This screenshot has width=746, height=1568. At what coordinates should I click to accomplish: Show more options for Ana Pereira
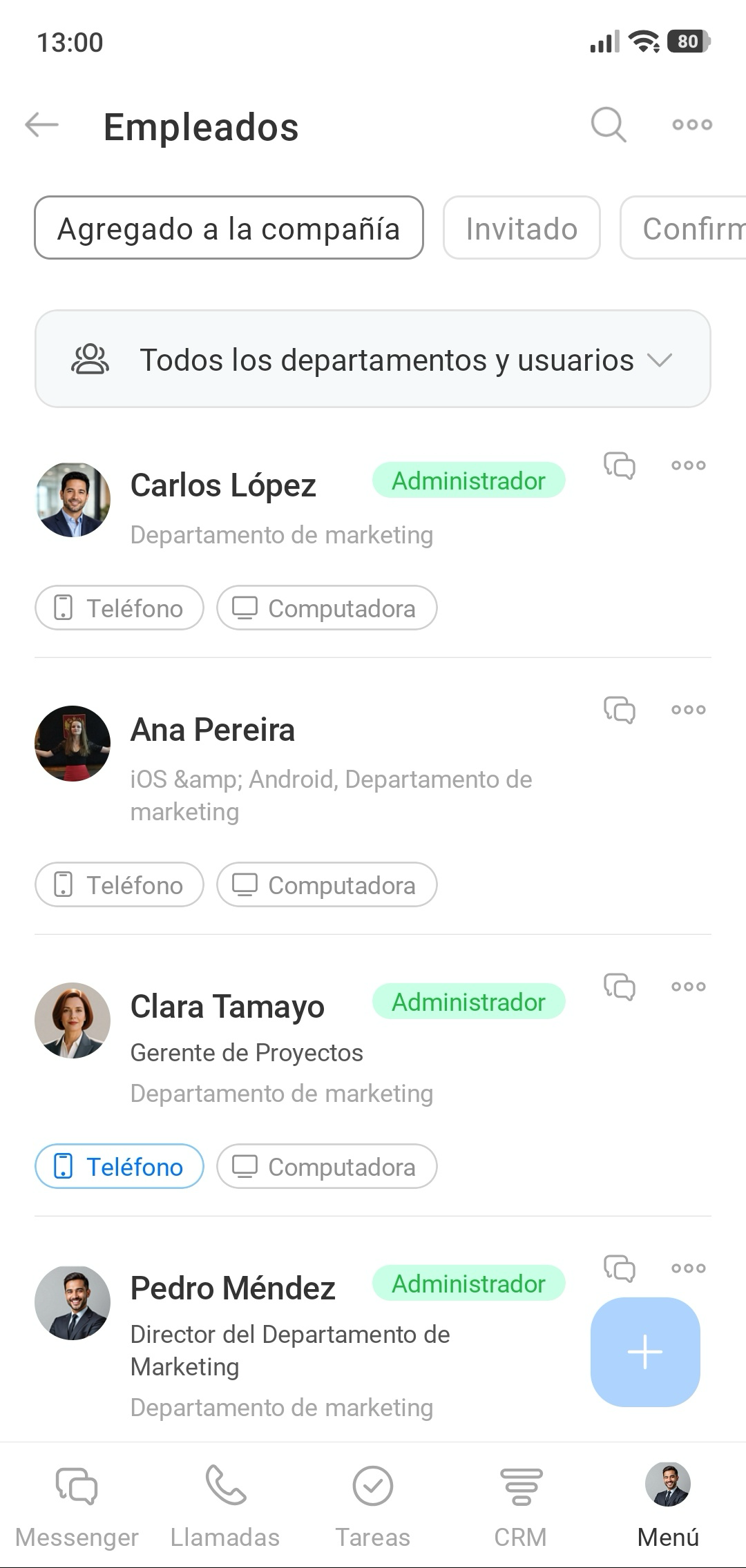pyautogui.click(x=689, y=710)
